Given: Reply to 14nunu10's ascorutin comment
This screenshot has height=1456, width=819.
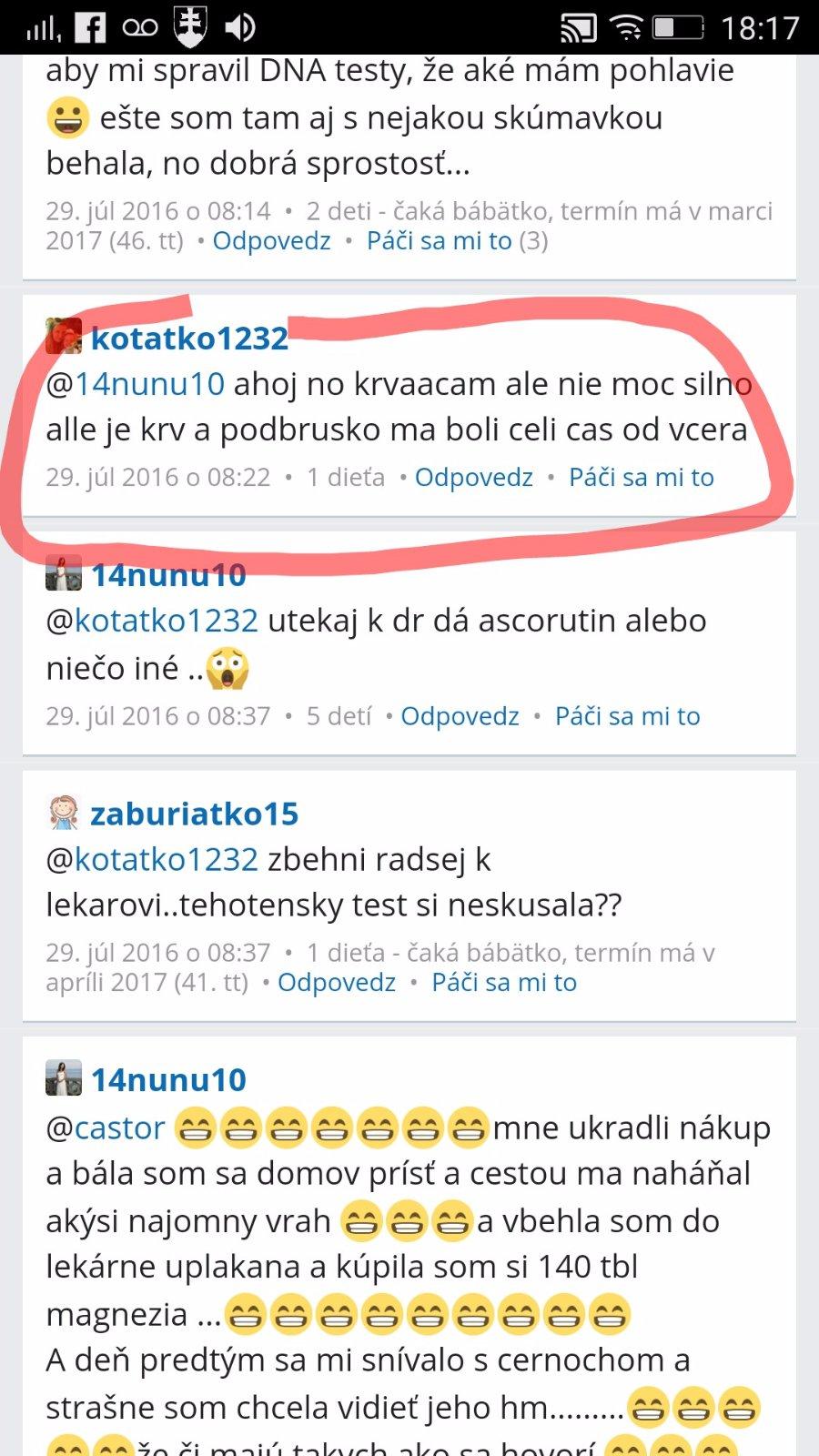Looking at the screenshot, I should [460, 717].
